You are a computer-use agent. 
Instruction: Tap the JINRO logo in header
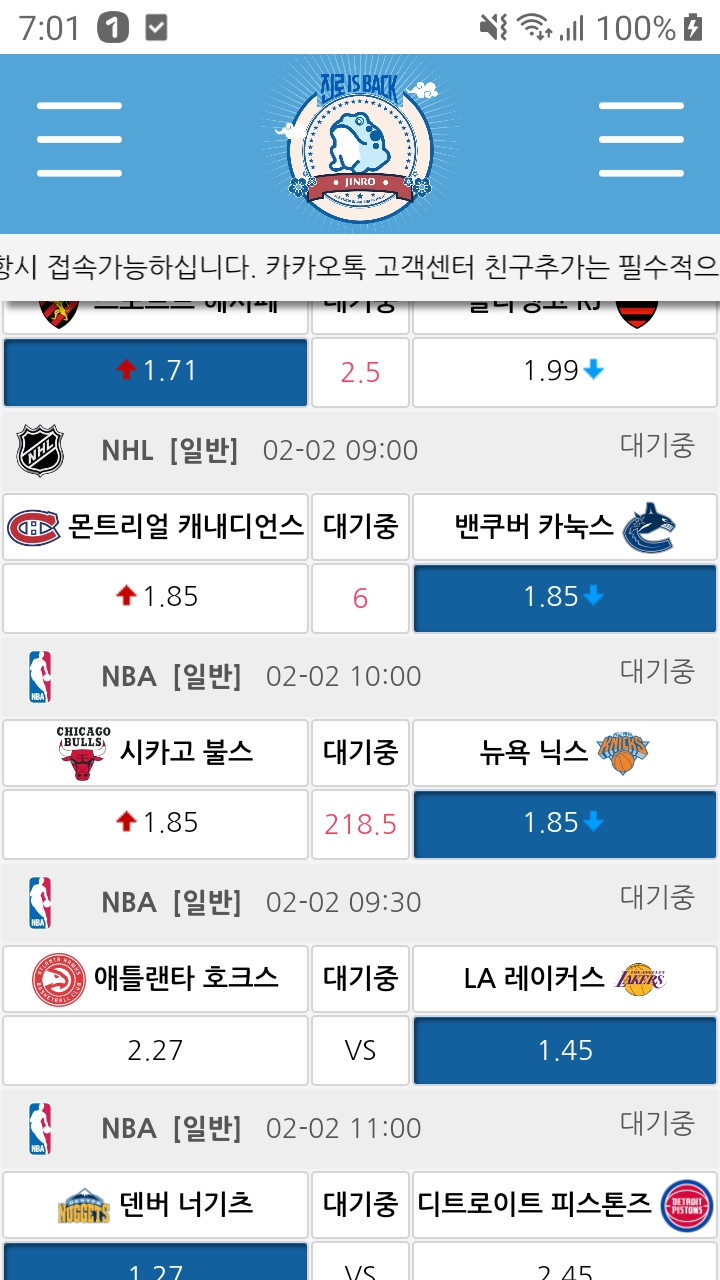click(360, 143)
